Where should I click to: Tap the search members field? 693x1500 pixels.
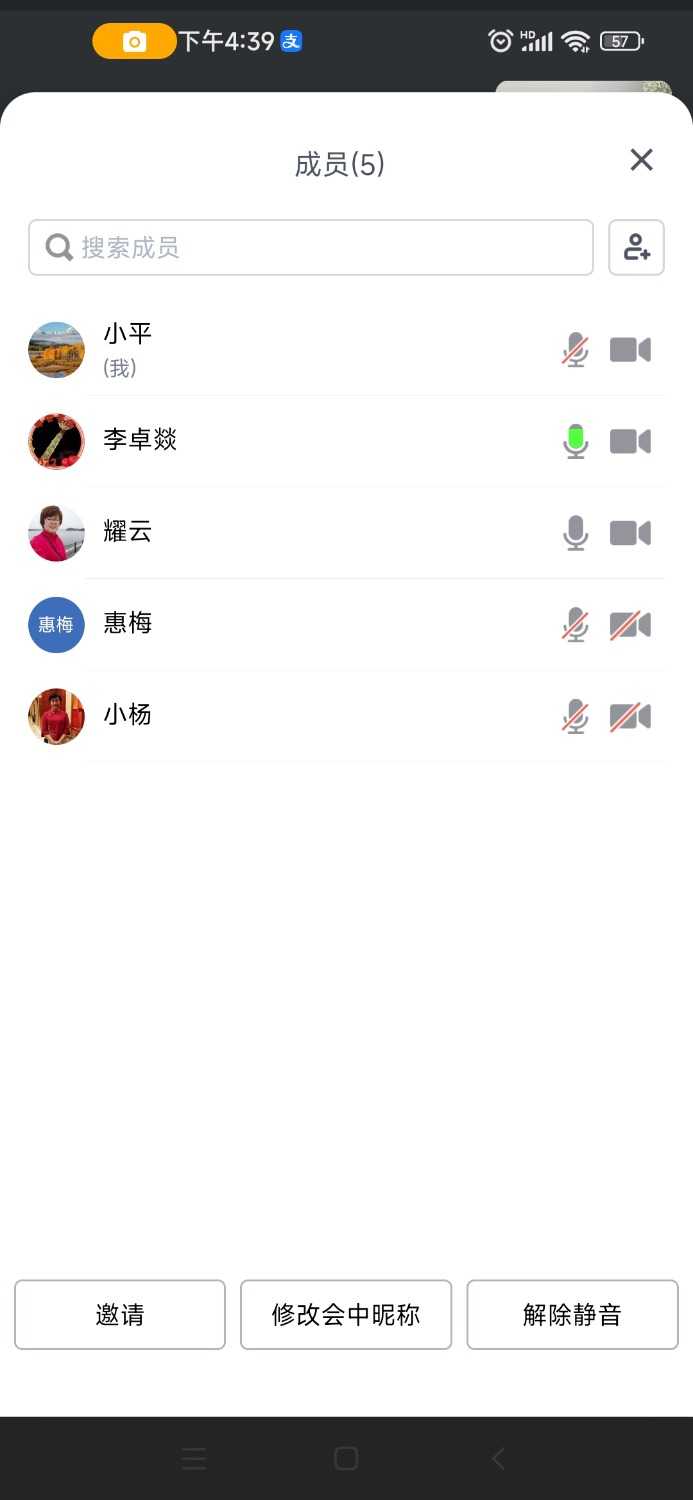(x=310, y=247)
